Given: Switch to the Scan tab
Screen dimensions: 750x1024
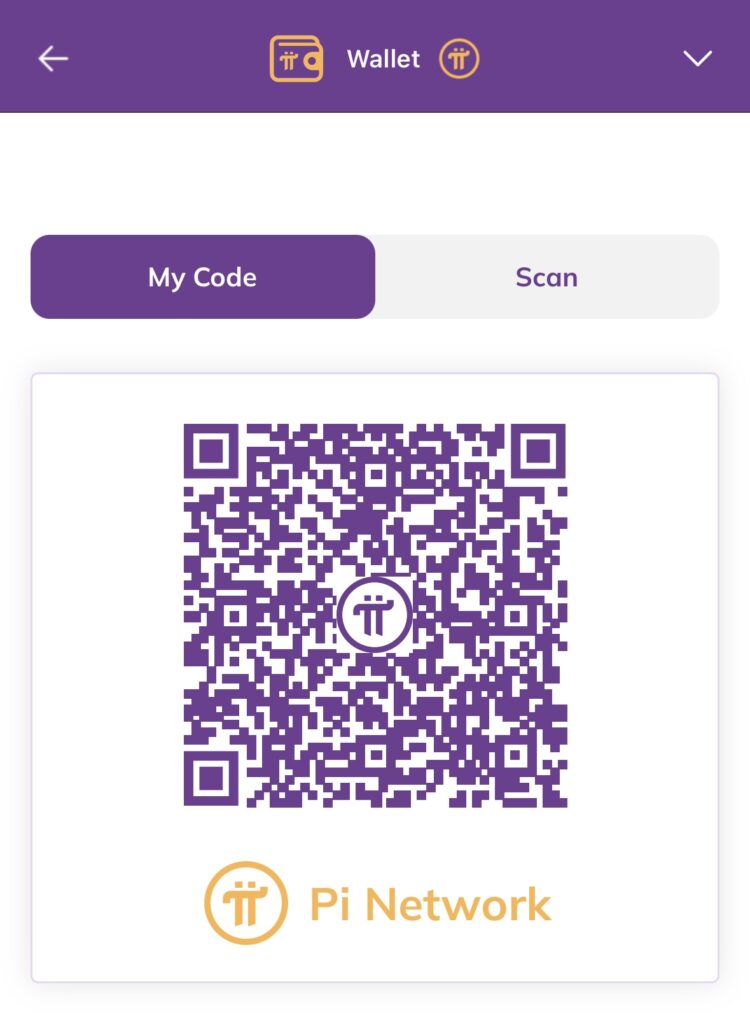Looking at the screenshot, I should [x=546, y=277].
